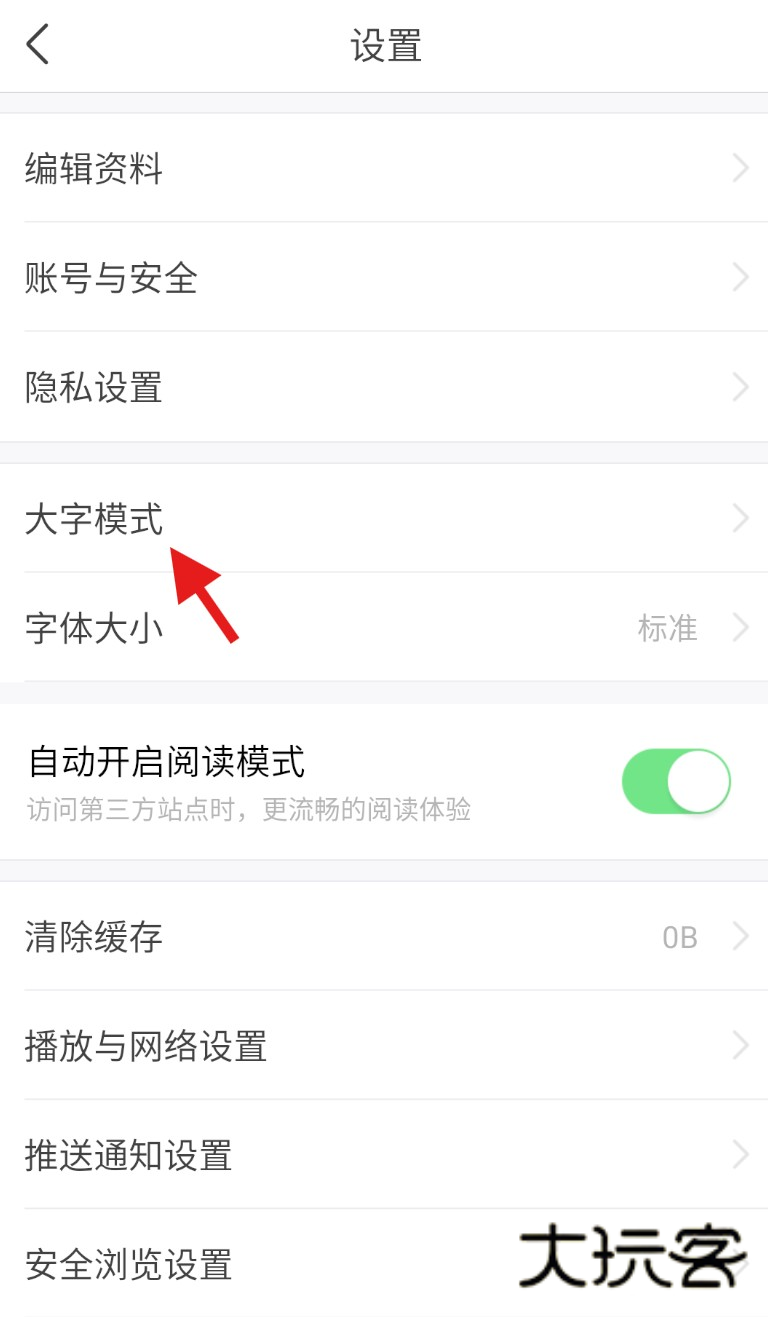Screen dimensions: 768x1317
Task: Open 账号与安全 settings
Action: (384, 278)
